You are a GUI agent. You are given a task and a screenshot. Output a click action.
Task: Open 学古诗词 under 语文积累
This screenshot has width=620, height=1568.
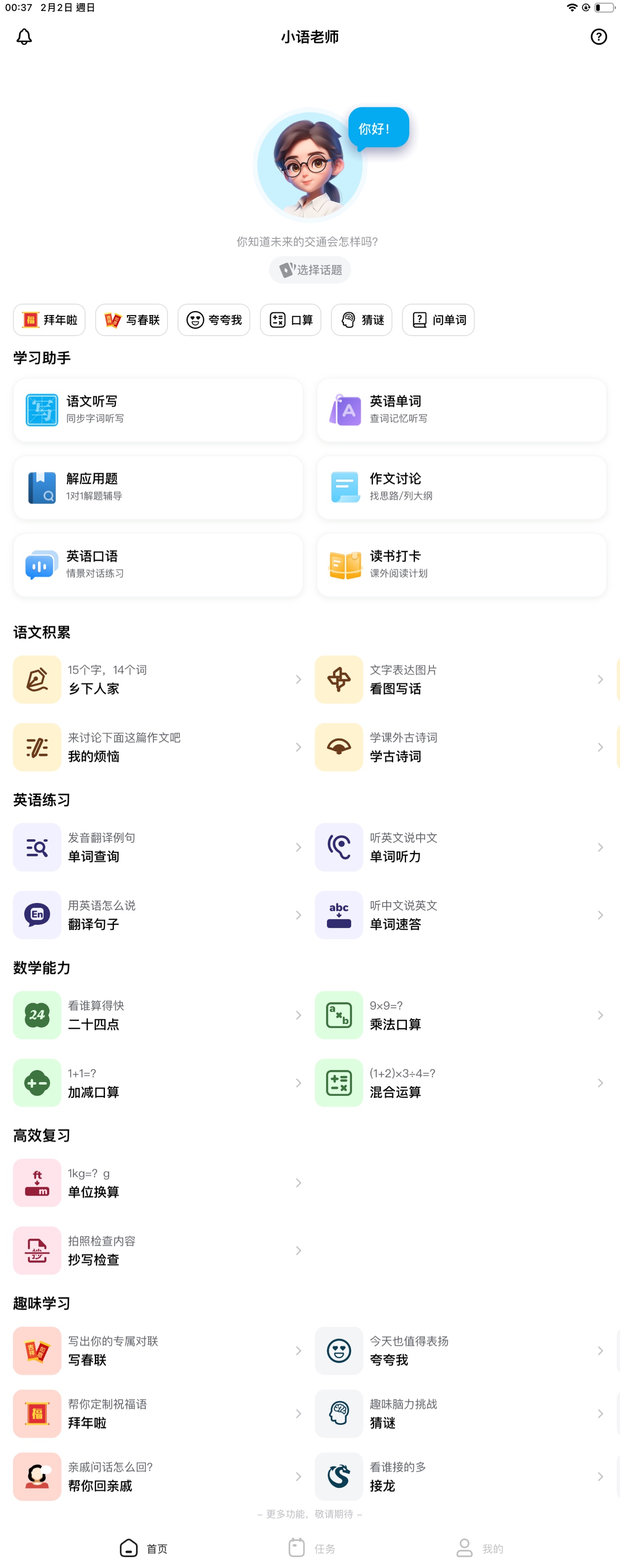coord(460,747)
